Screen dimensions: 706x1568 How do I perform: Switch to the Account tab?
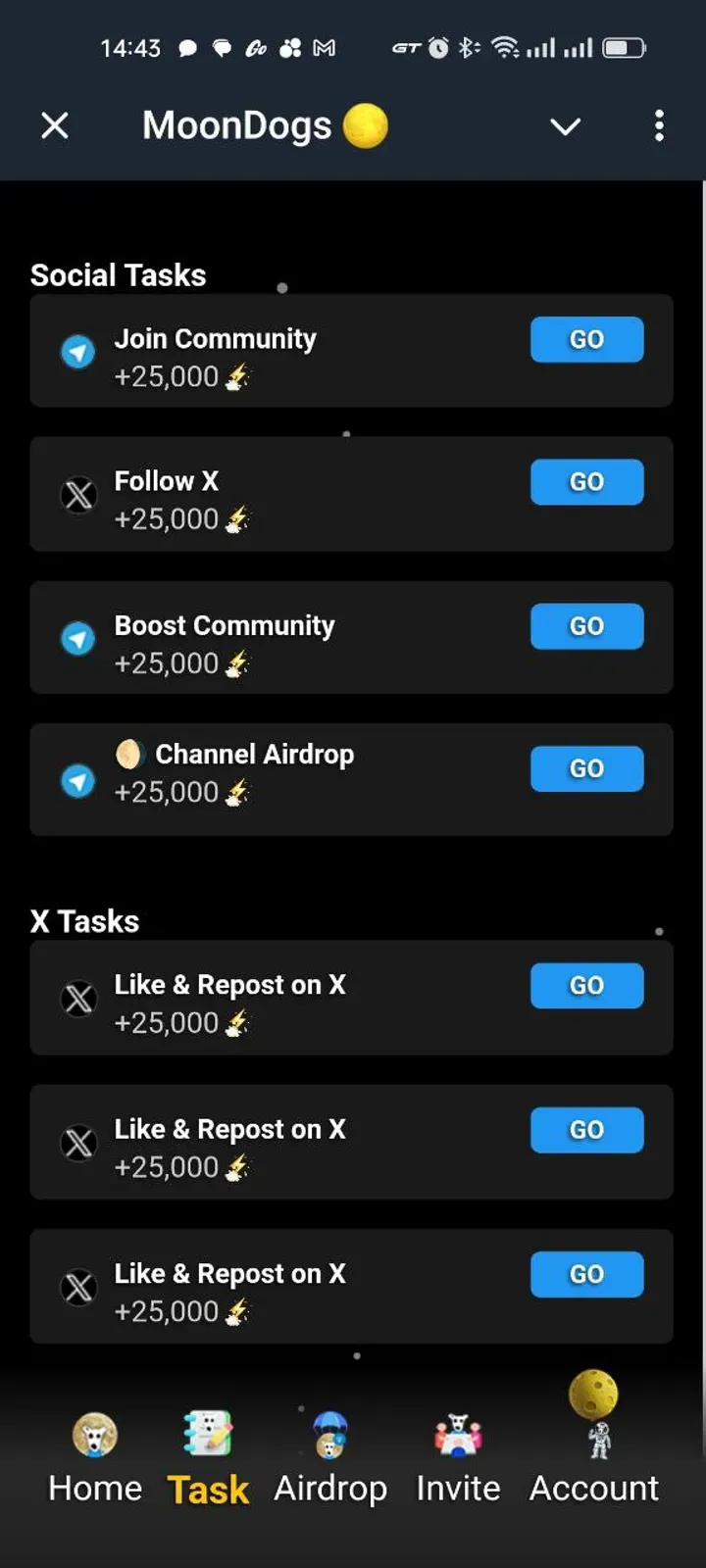coord(594,1460)
